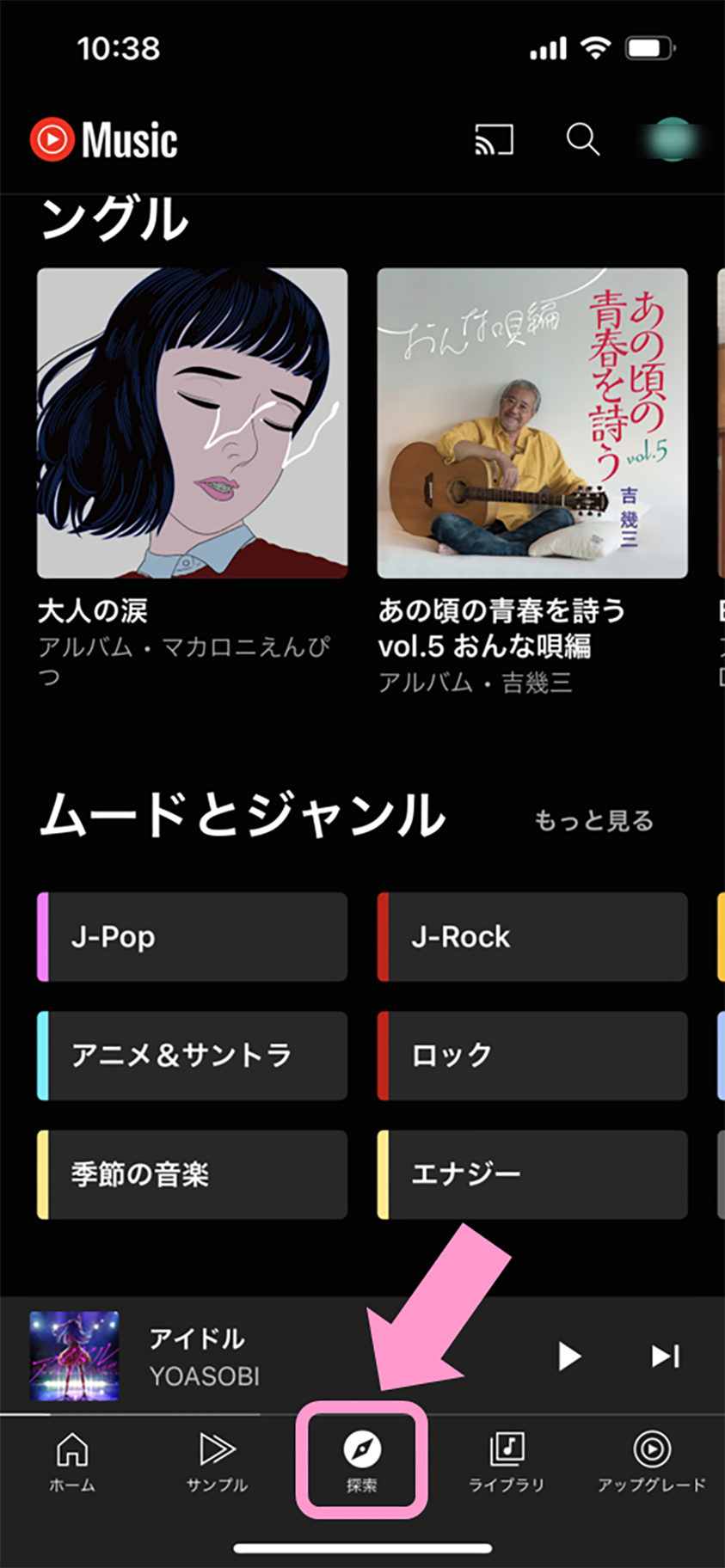Viewport: 725px width, 1568px height.
Task: Open the 季節の音楽 category
Action: click(x=192, y=1173)
